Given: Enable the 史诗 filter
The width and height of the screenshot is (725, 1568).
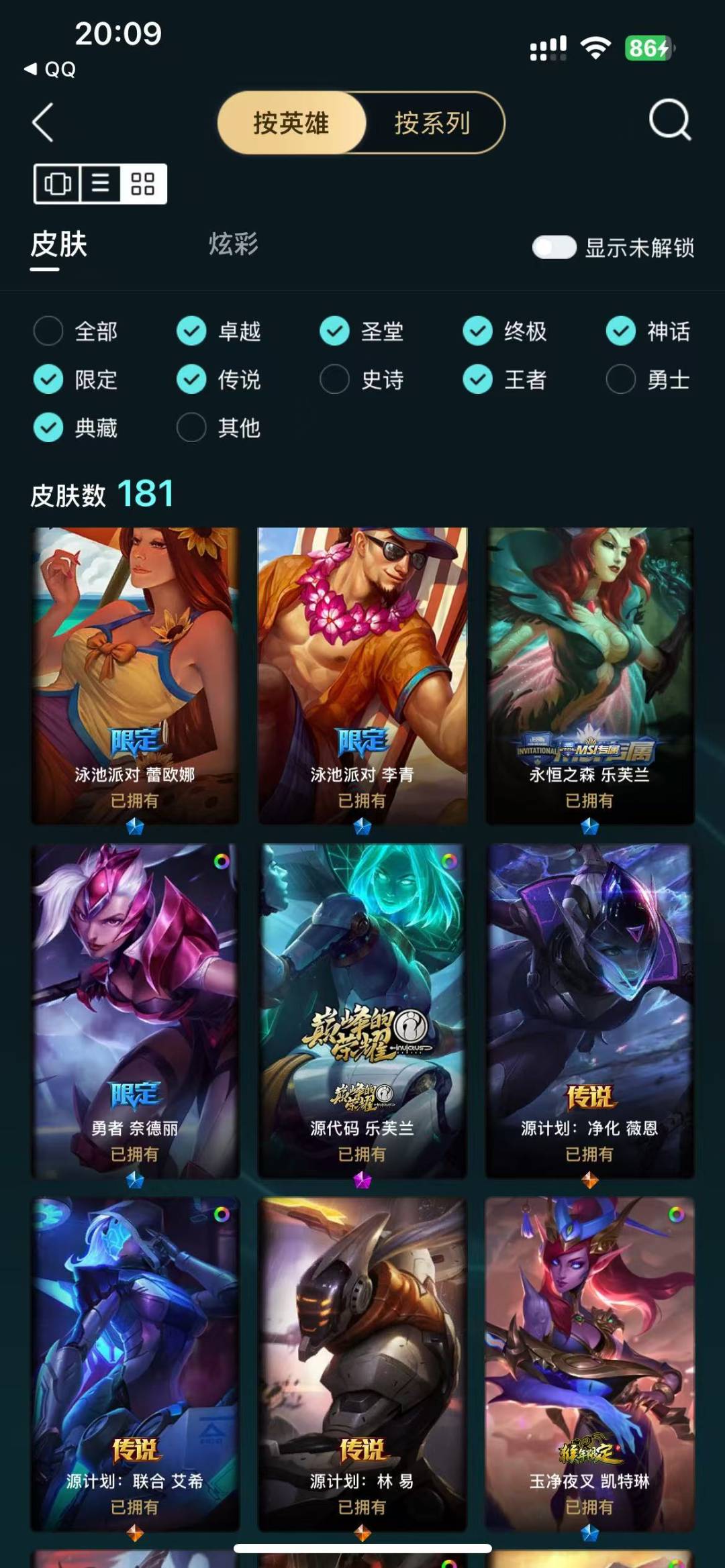Looking at the screenshot, I should point(362,380).
